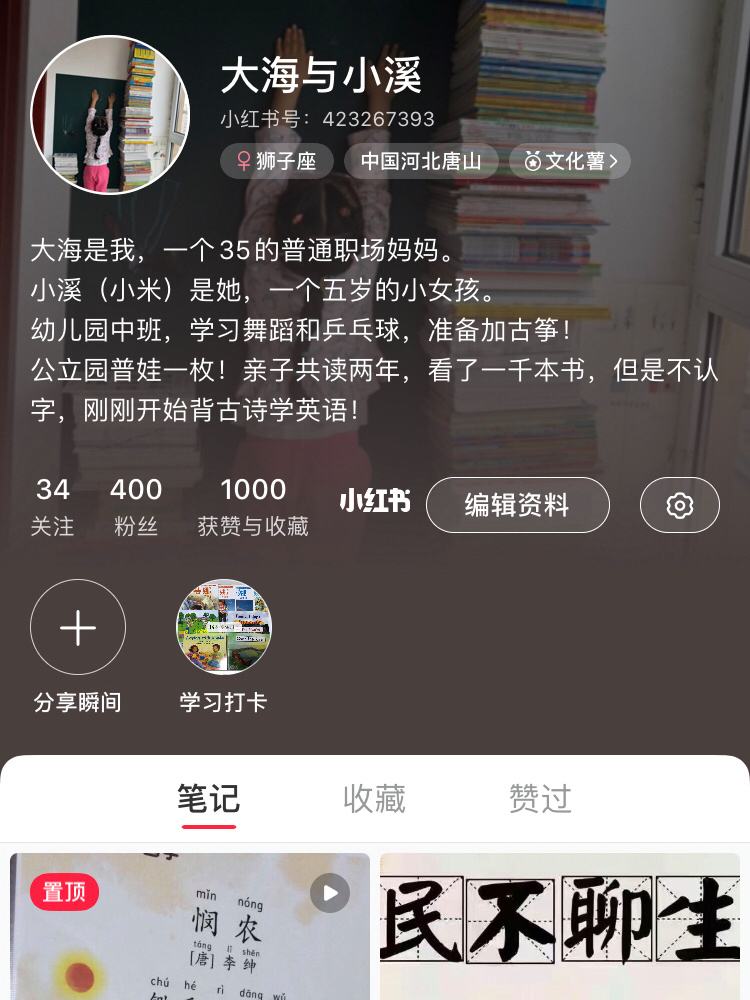
Task: Switch to the 赞过 tab
Action: click(540, 798)
